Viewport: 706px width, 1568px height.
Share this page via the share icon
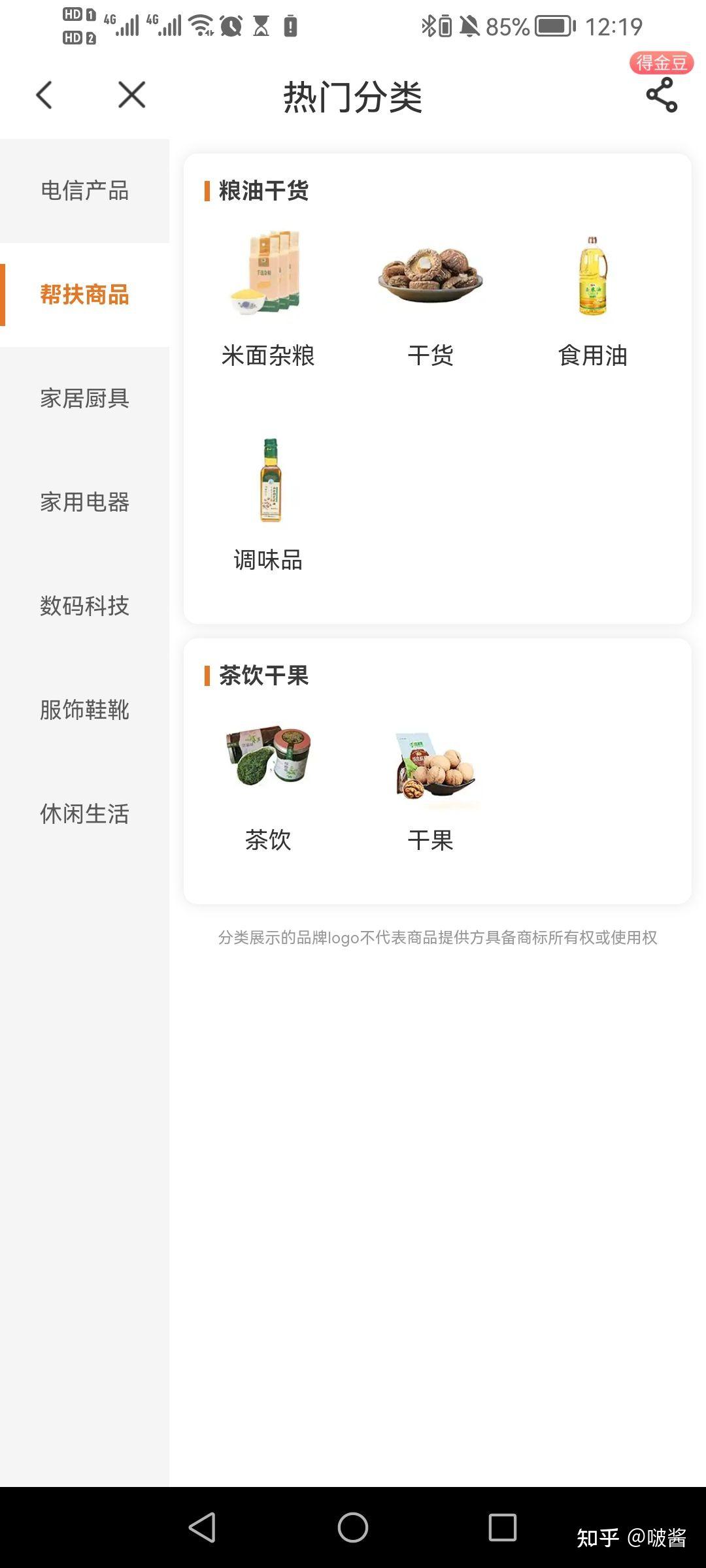point(661,95)
